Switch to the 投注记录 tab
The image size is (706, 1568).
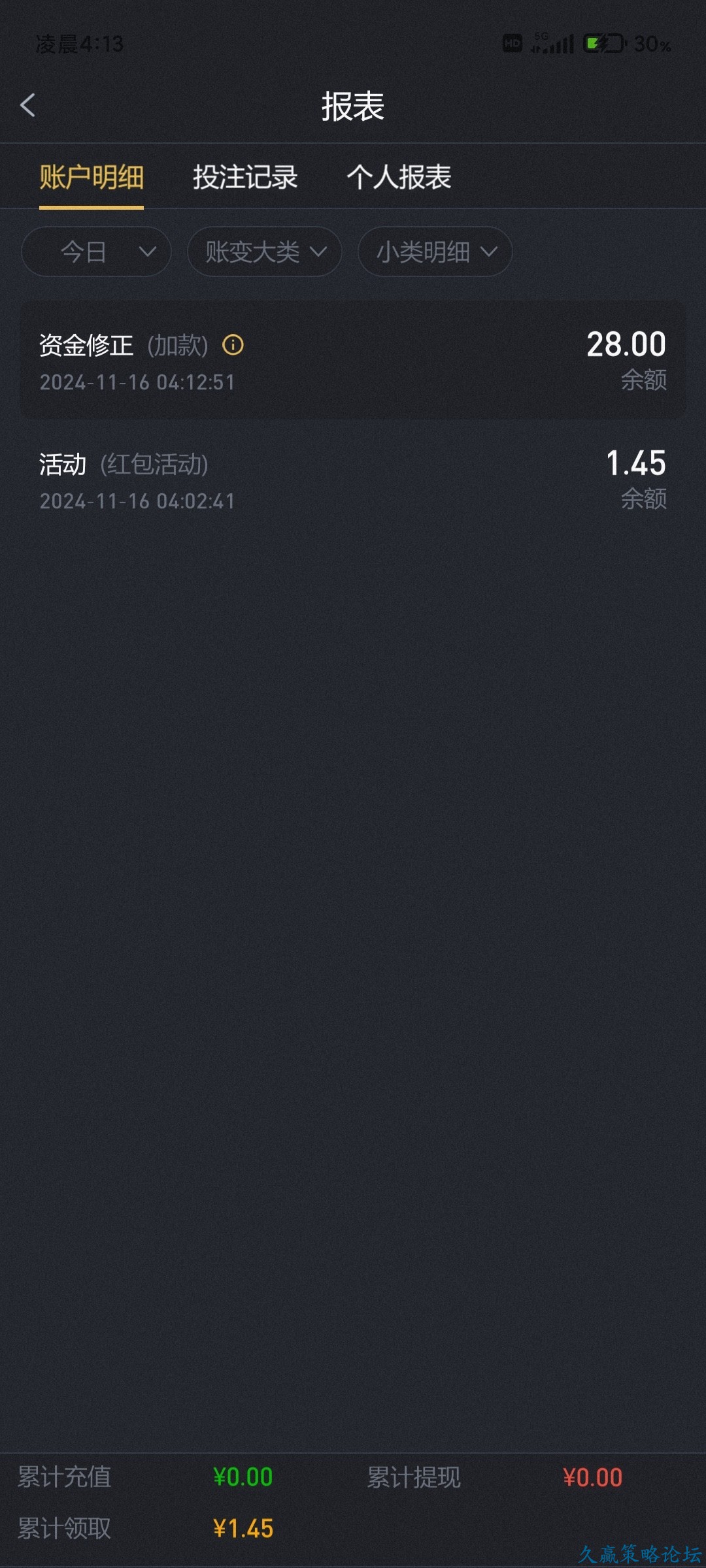[245, 177]
